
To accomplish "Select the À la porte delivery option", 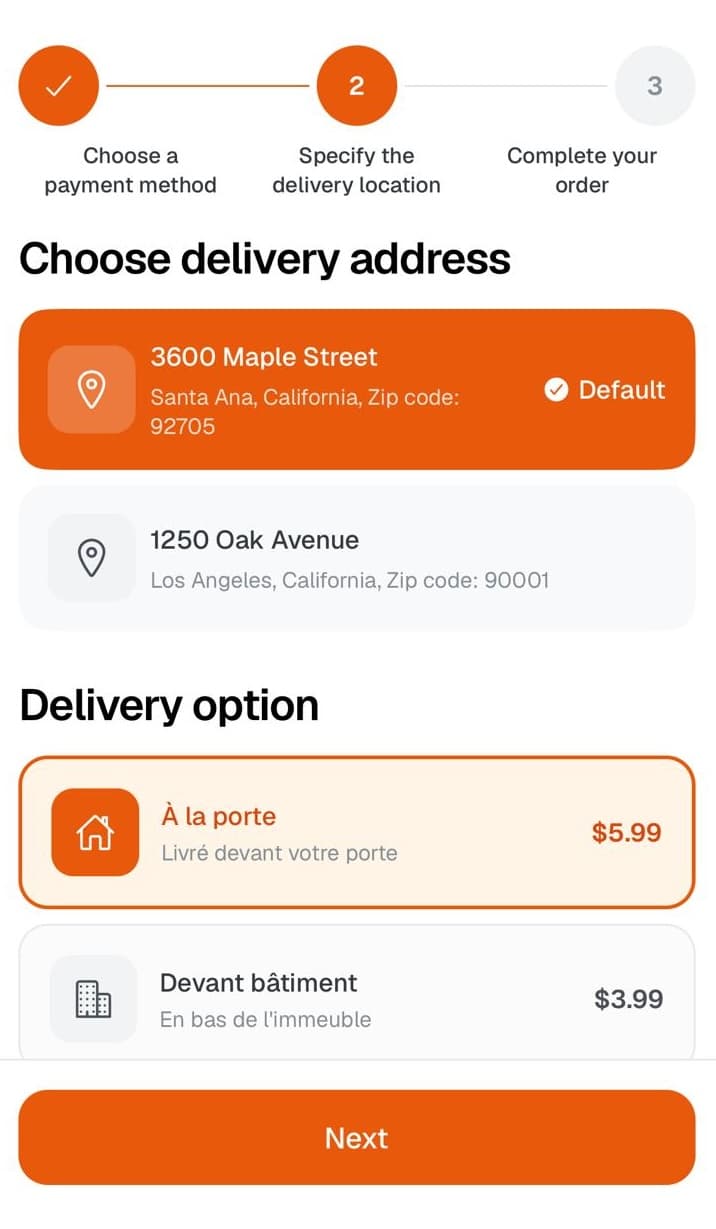I will [x=356, y=832].
